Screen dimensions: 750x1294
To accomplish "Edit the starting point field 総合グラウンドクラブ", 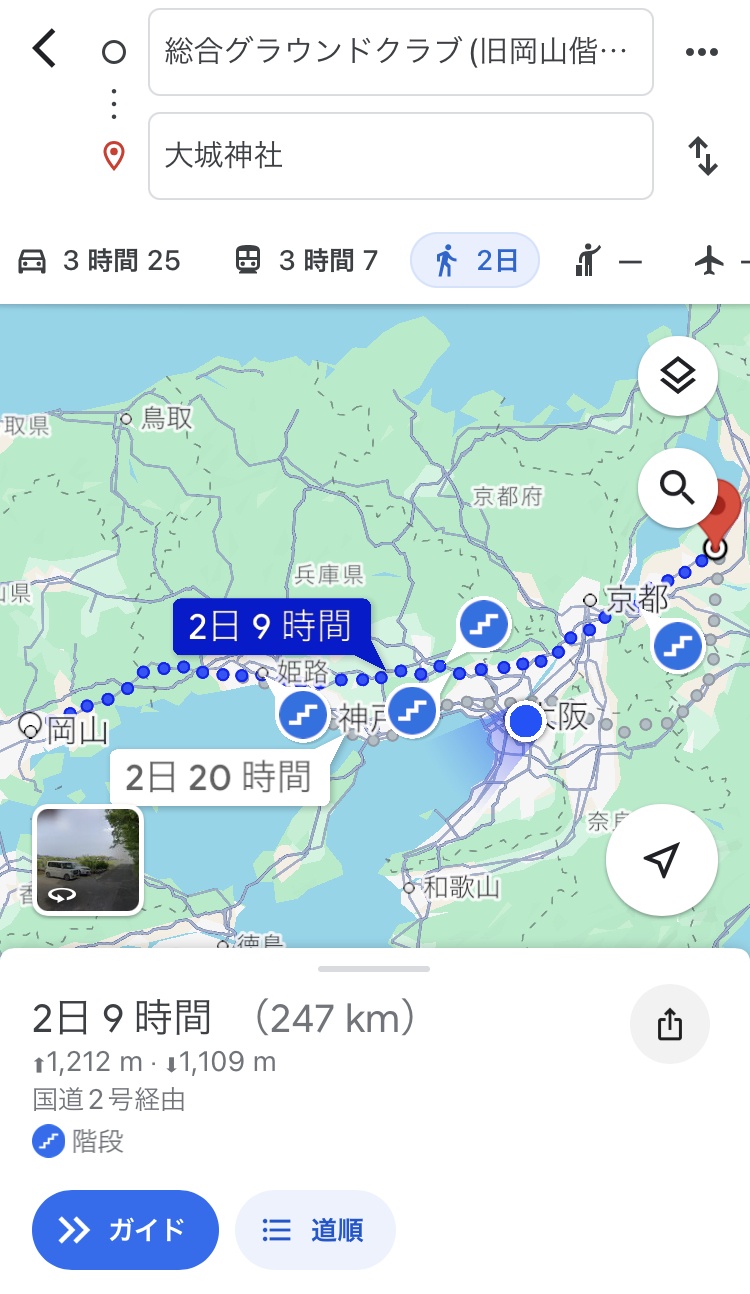I will (401, 52).
